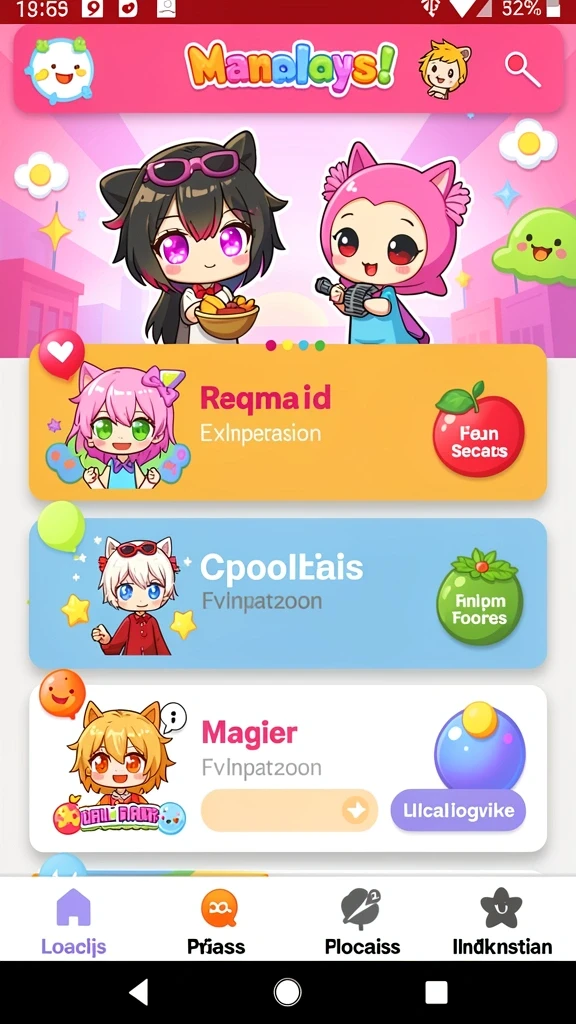Go back with the system back button
The image size is (576, 1024).
coord(138,992)
